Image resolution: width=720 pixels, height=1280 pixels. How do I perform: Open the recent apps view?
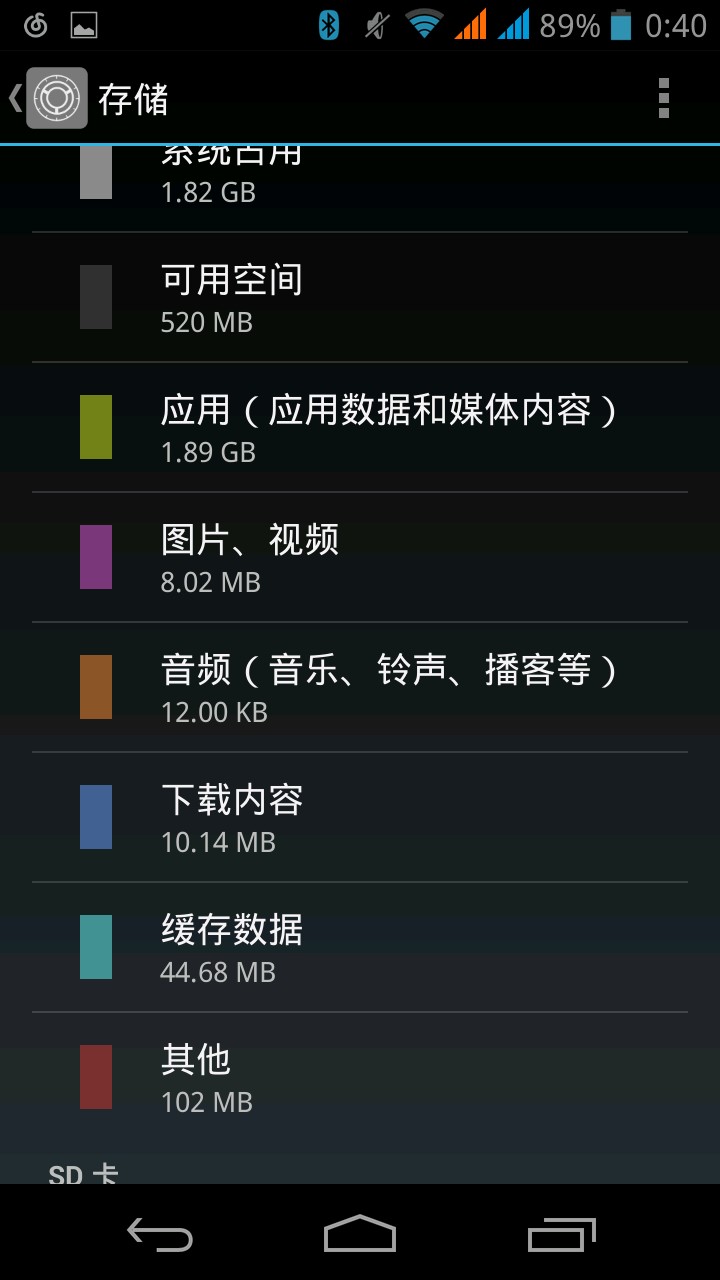[561, 1234]
